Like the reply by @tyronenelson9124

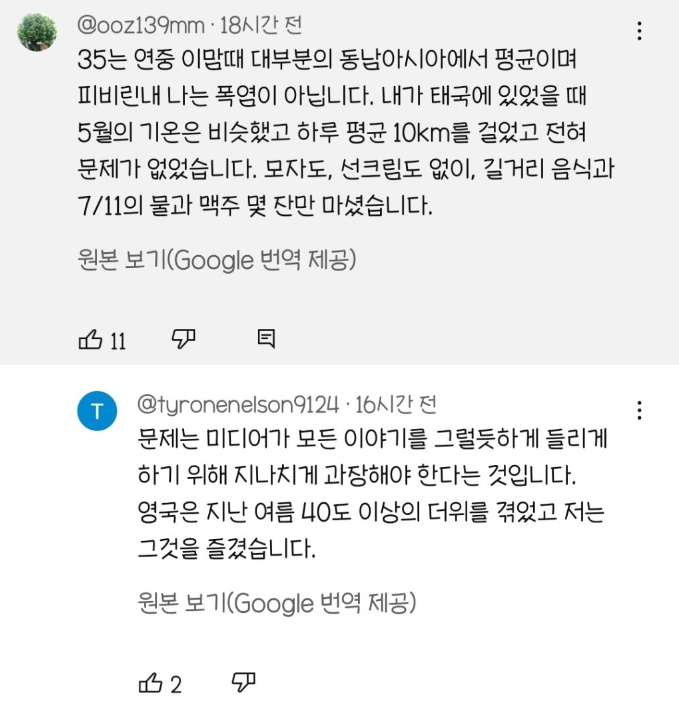tap(149, 684)
